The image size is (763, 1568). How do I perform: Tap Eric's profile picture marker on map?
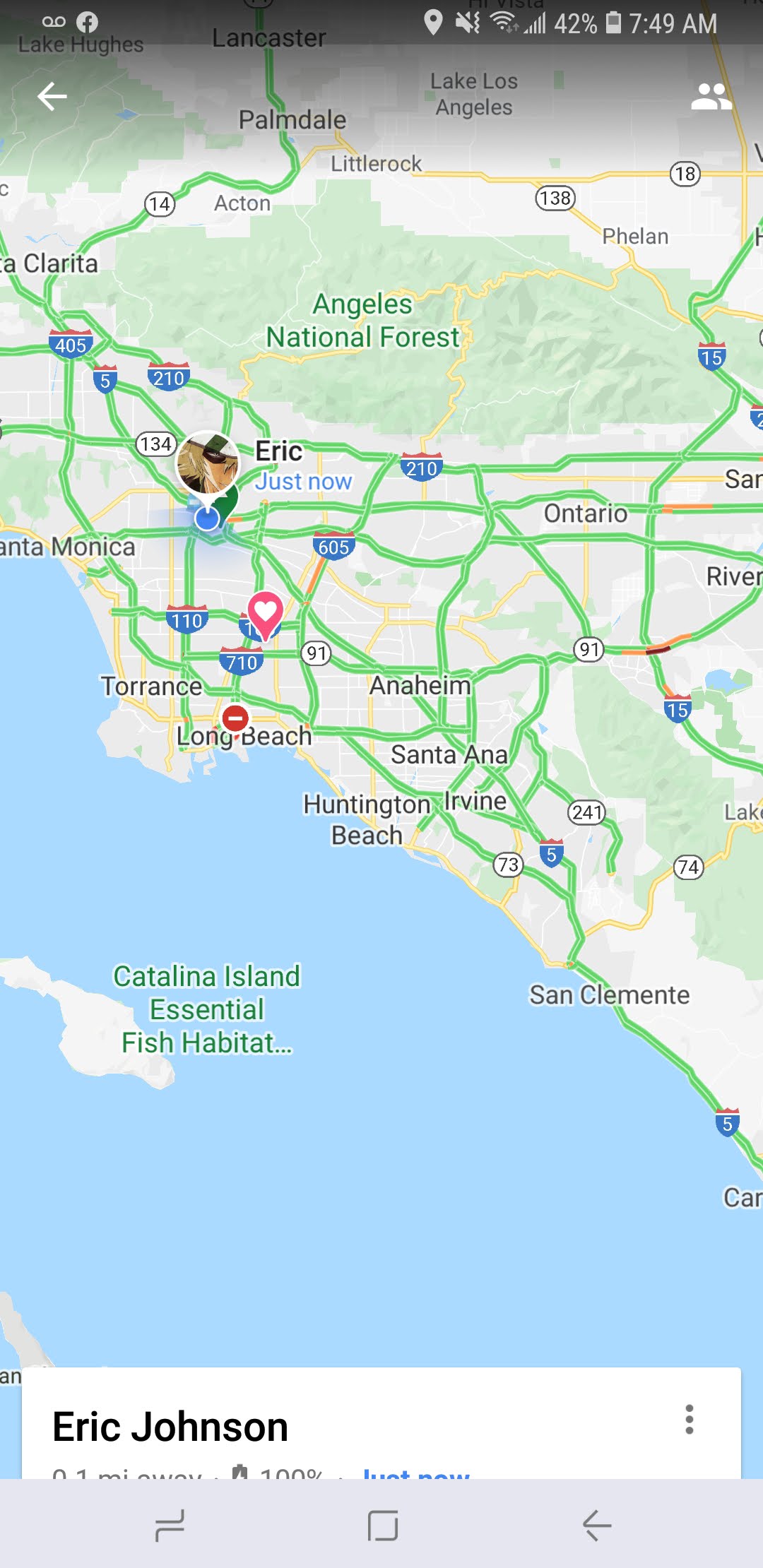tap(207, 463)
